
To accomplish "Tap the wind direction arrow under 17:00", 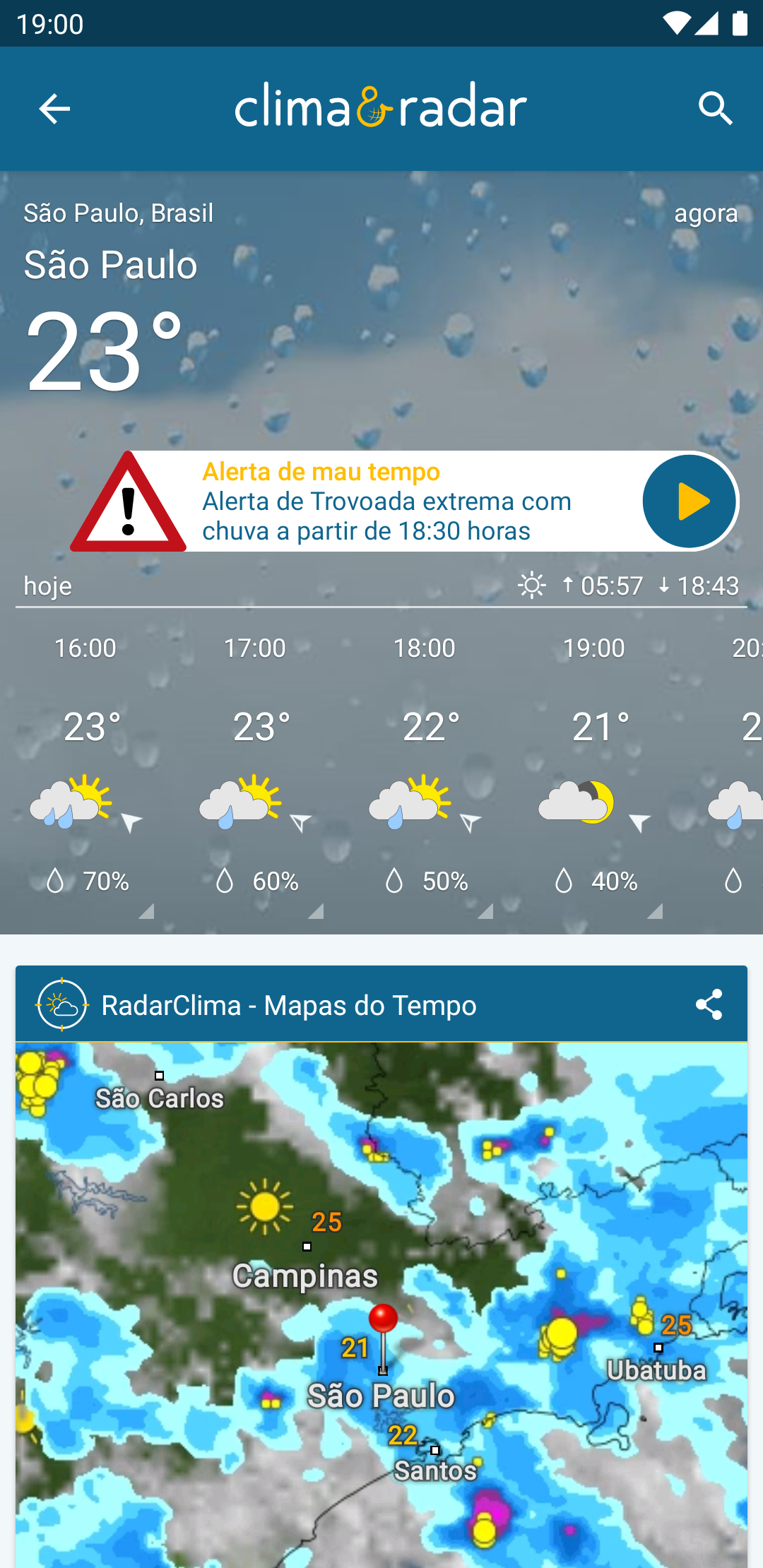I will click(299, 821).
